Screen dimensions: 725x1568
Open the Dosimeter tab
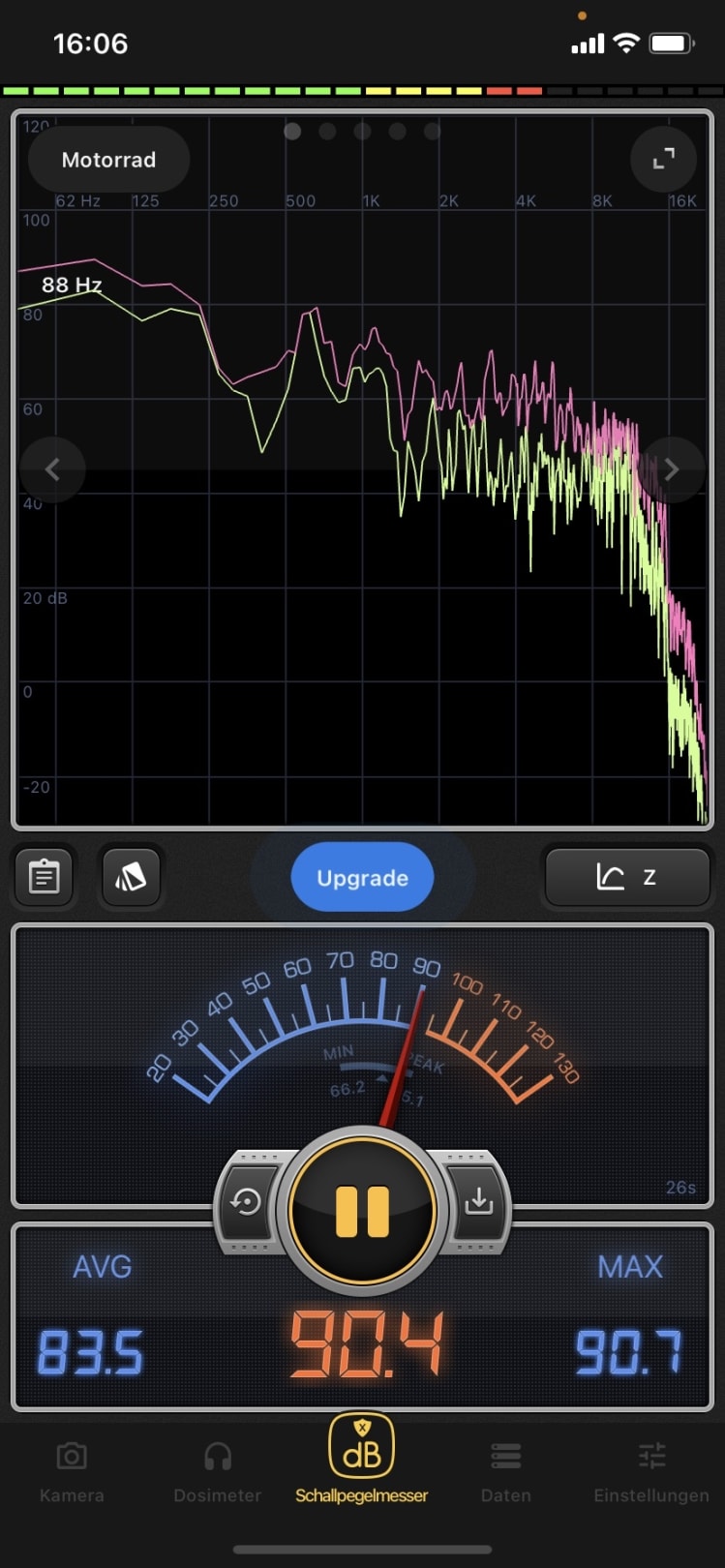[x=217, y=1471]
